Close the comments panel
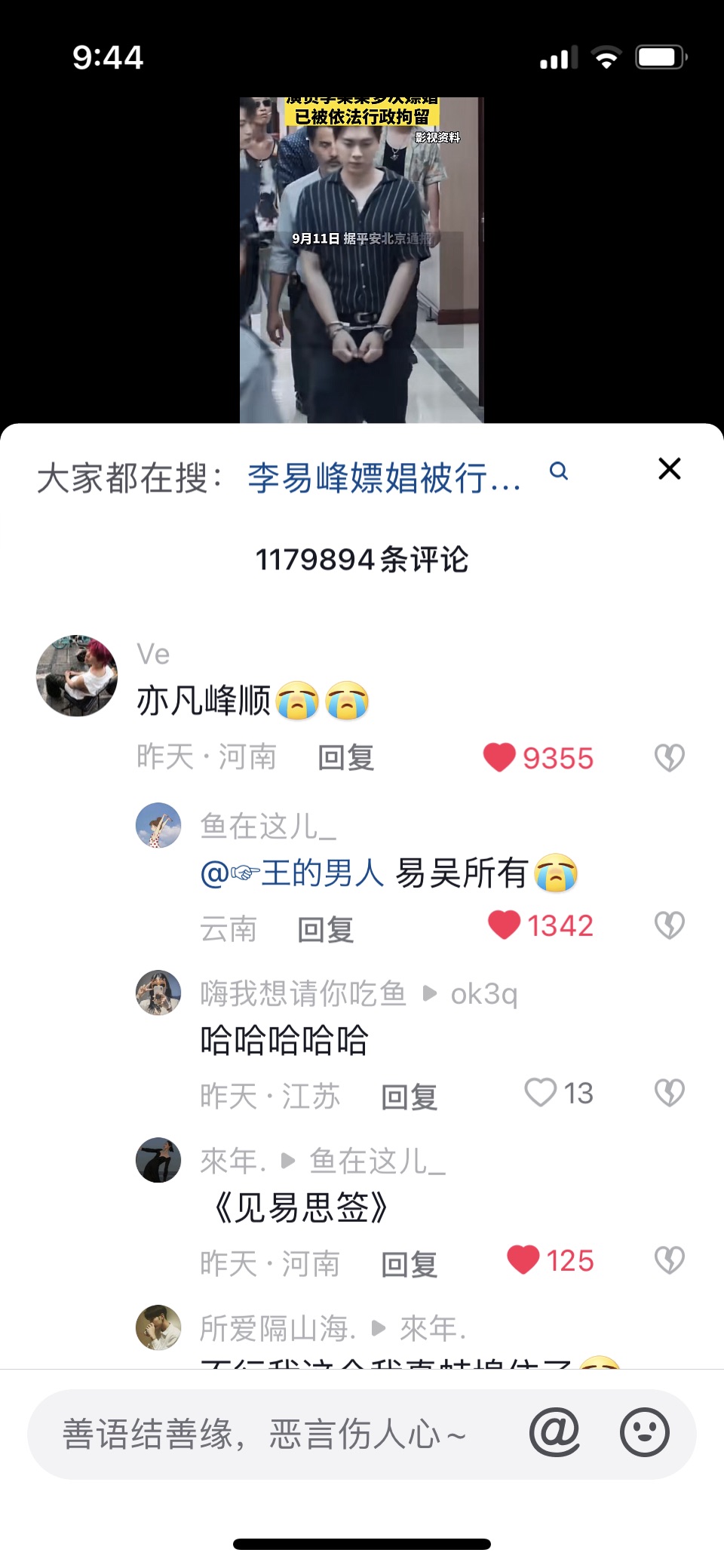The width and height of the screenshot is (724, 1568). point(669,469)
